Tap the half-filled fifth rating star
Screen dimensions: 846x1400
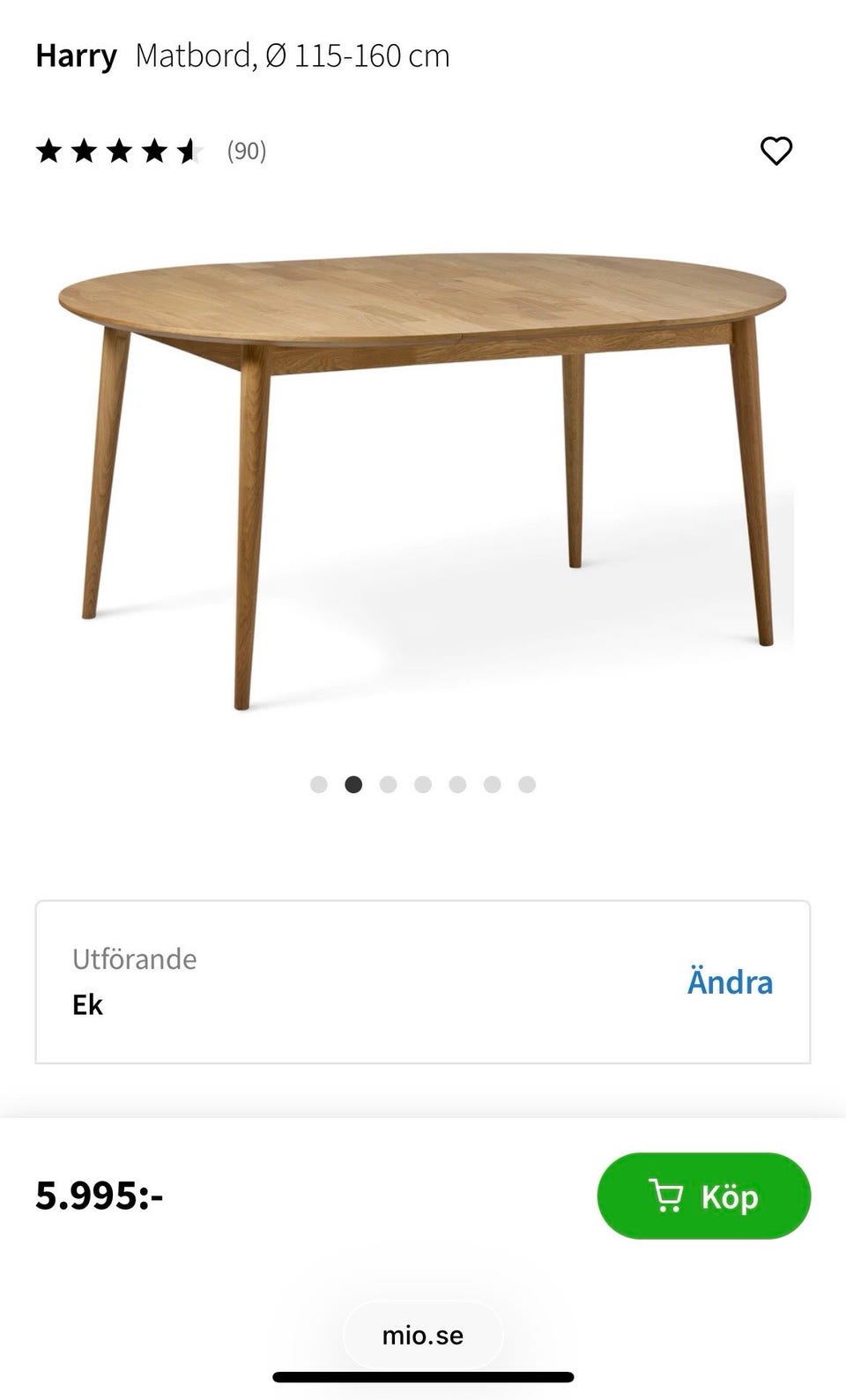point(190,152)
